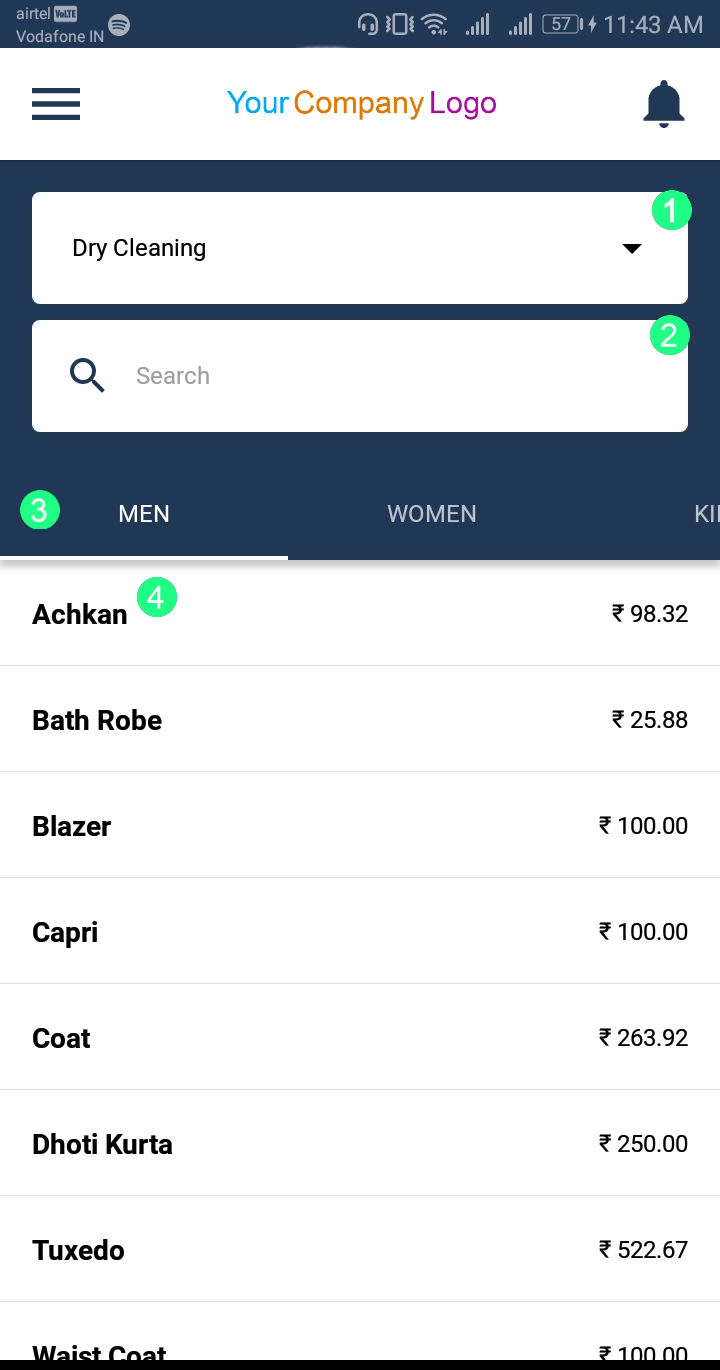
Task: Choose the Tuxedo item
Action: [x=360, y=1250]
